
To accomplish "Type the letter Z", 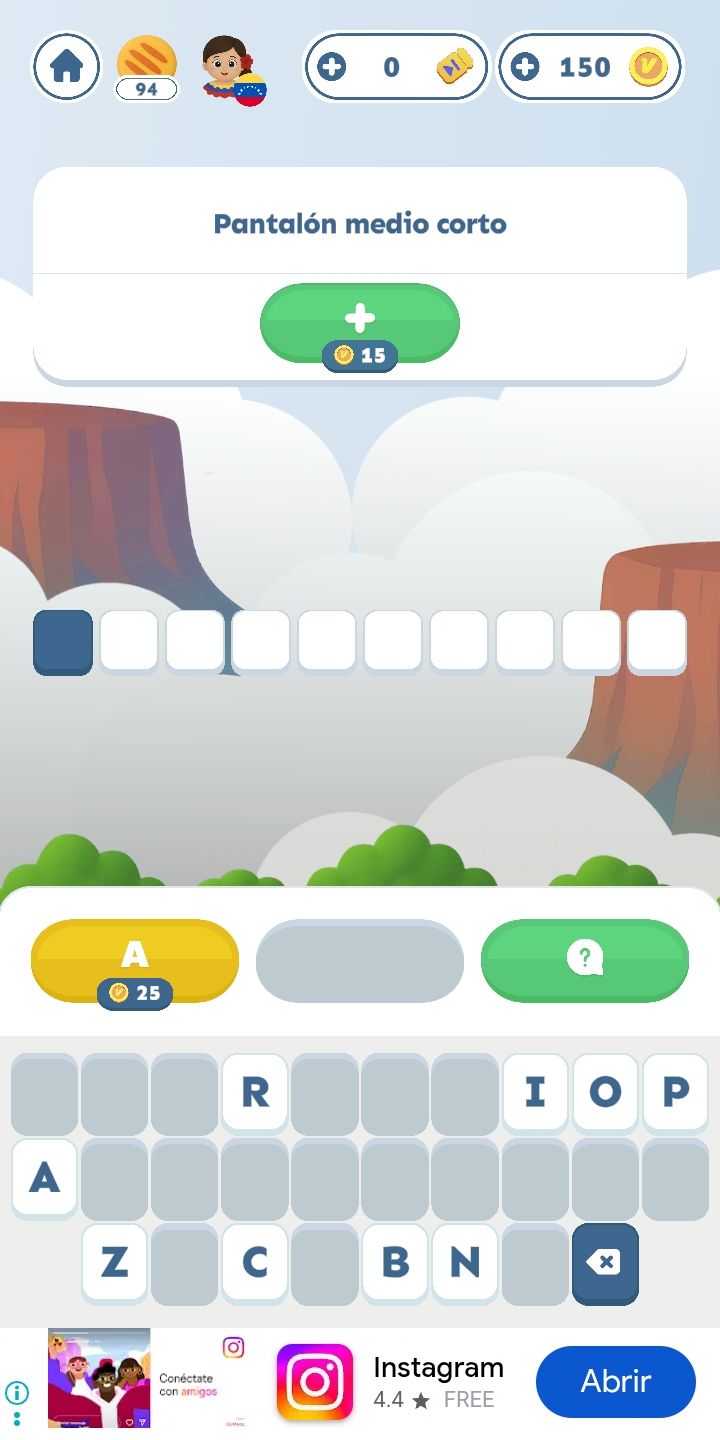I will pyautogui.click(x=114, y=1263).
